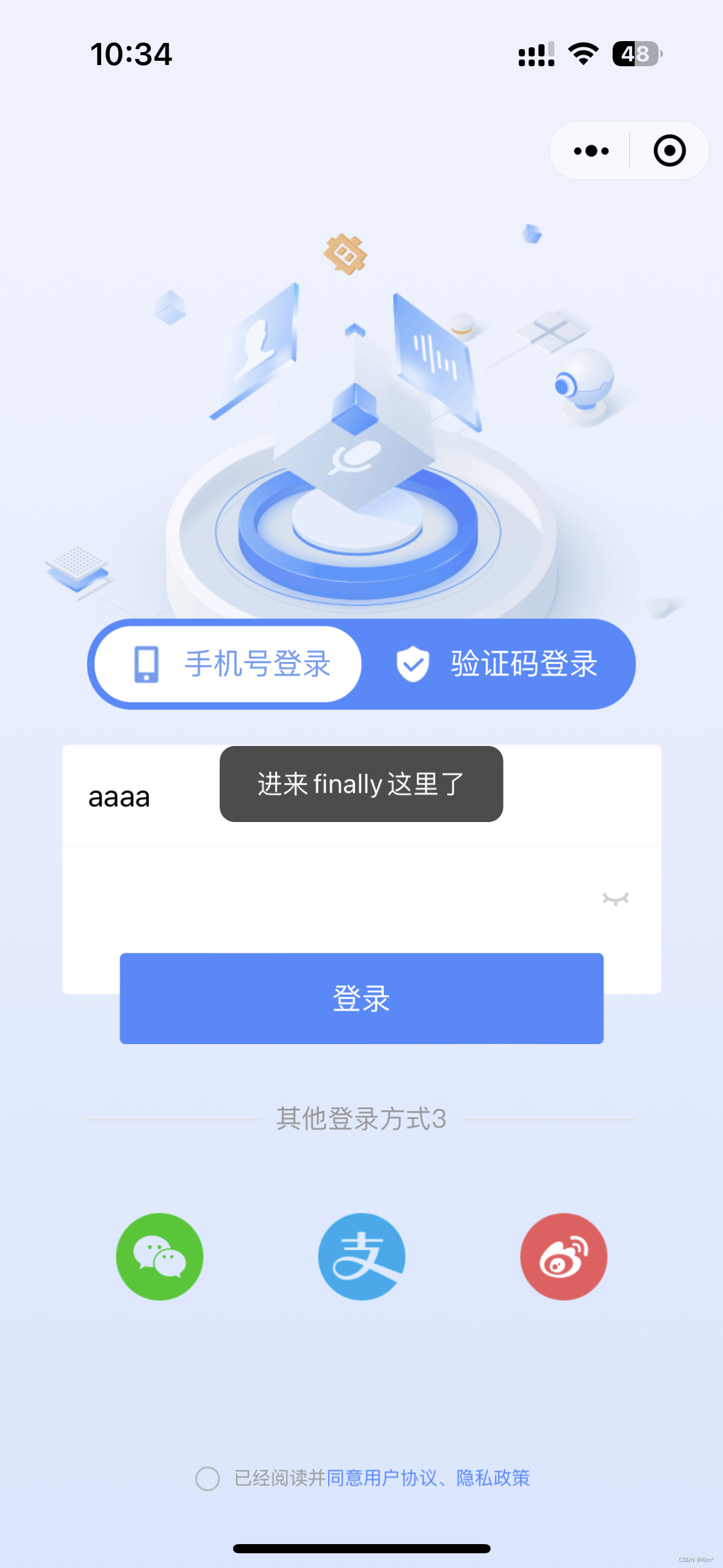Click the shield icon next to 验证码登录
The height and width of the screenshot is (1568, 723).
(x=413, y=663)
